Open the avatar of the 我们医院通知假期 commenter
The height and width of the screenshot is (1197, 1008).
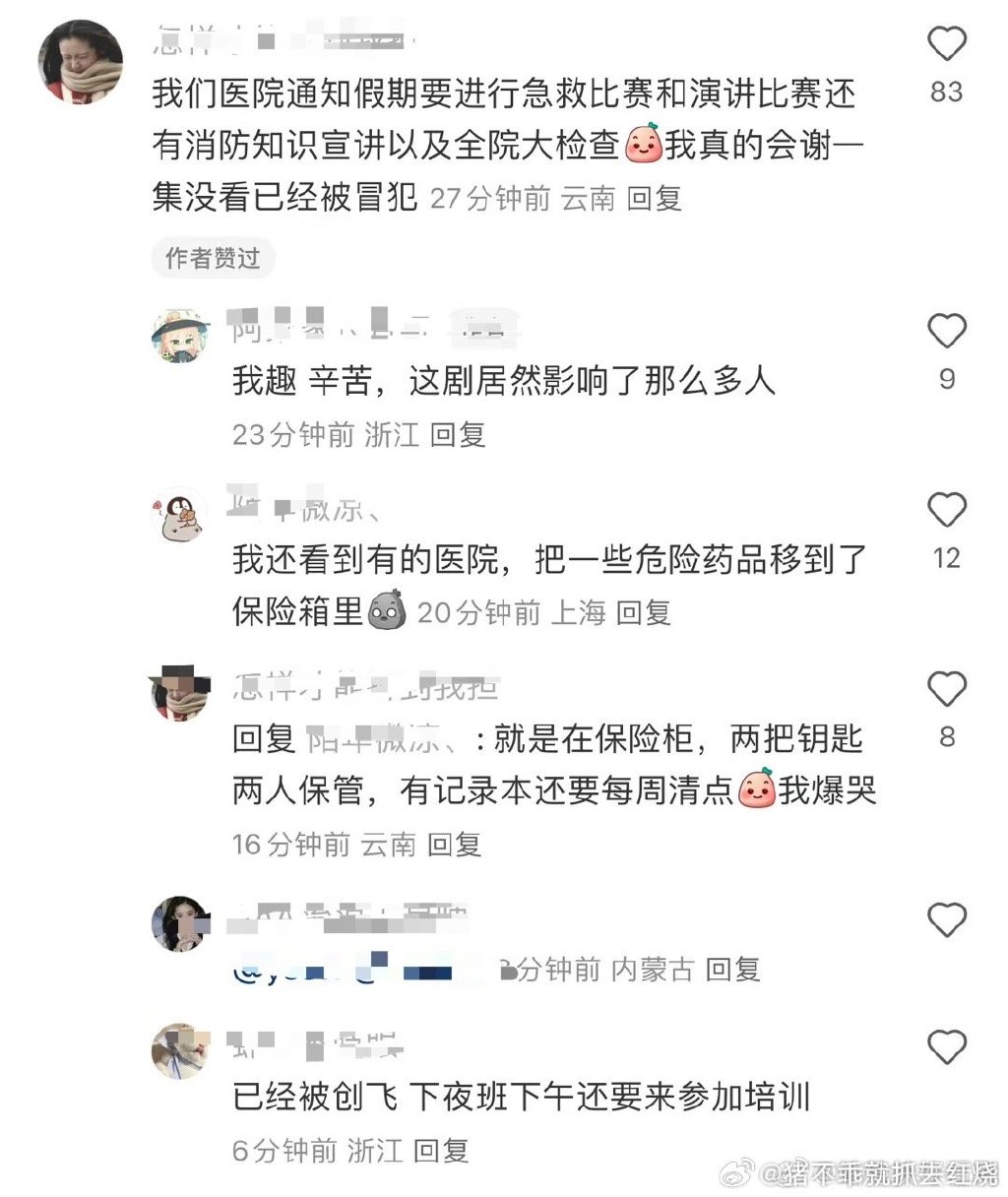[81, 61]
